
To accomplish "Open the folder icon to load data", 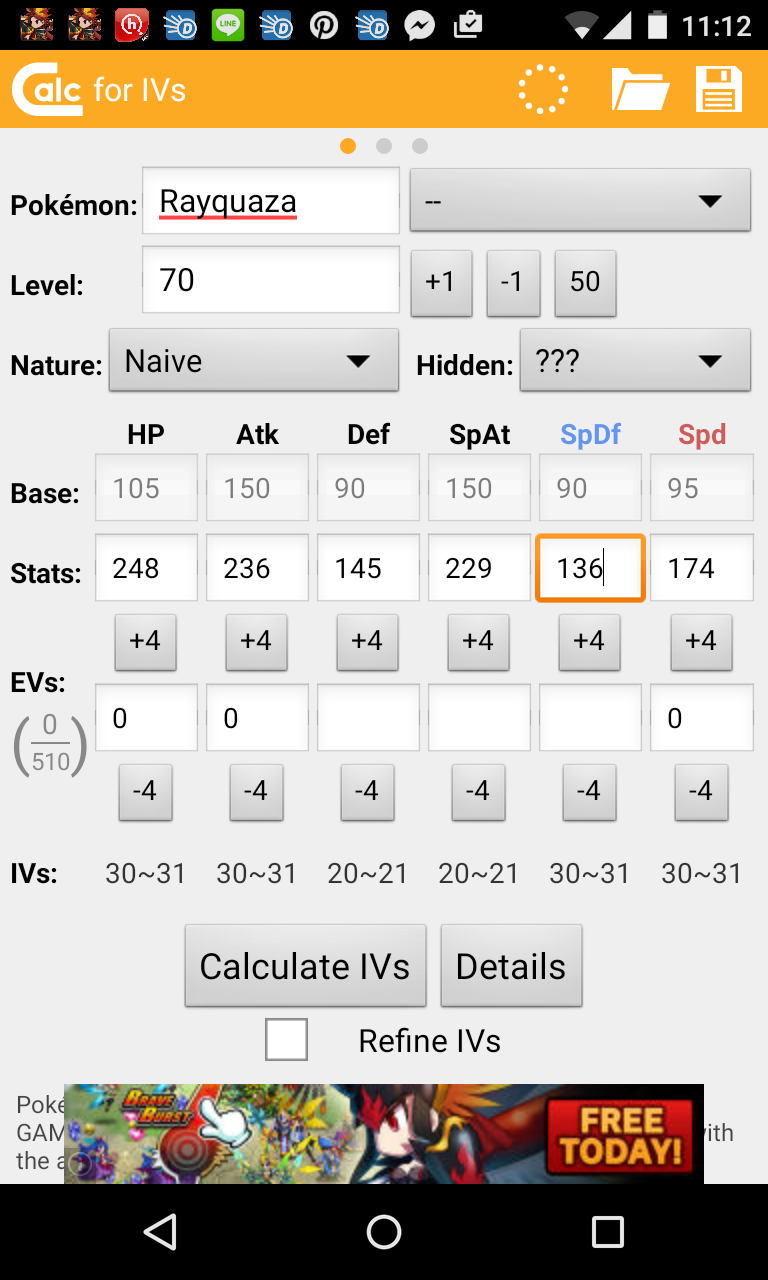I will [x=639, y=90].
